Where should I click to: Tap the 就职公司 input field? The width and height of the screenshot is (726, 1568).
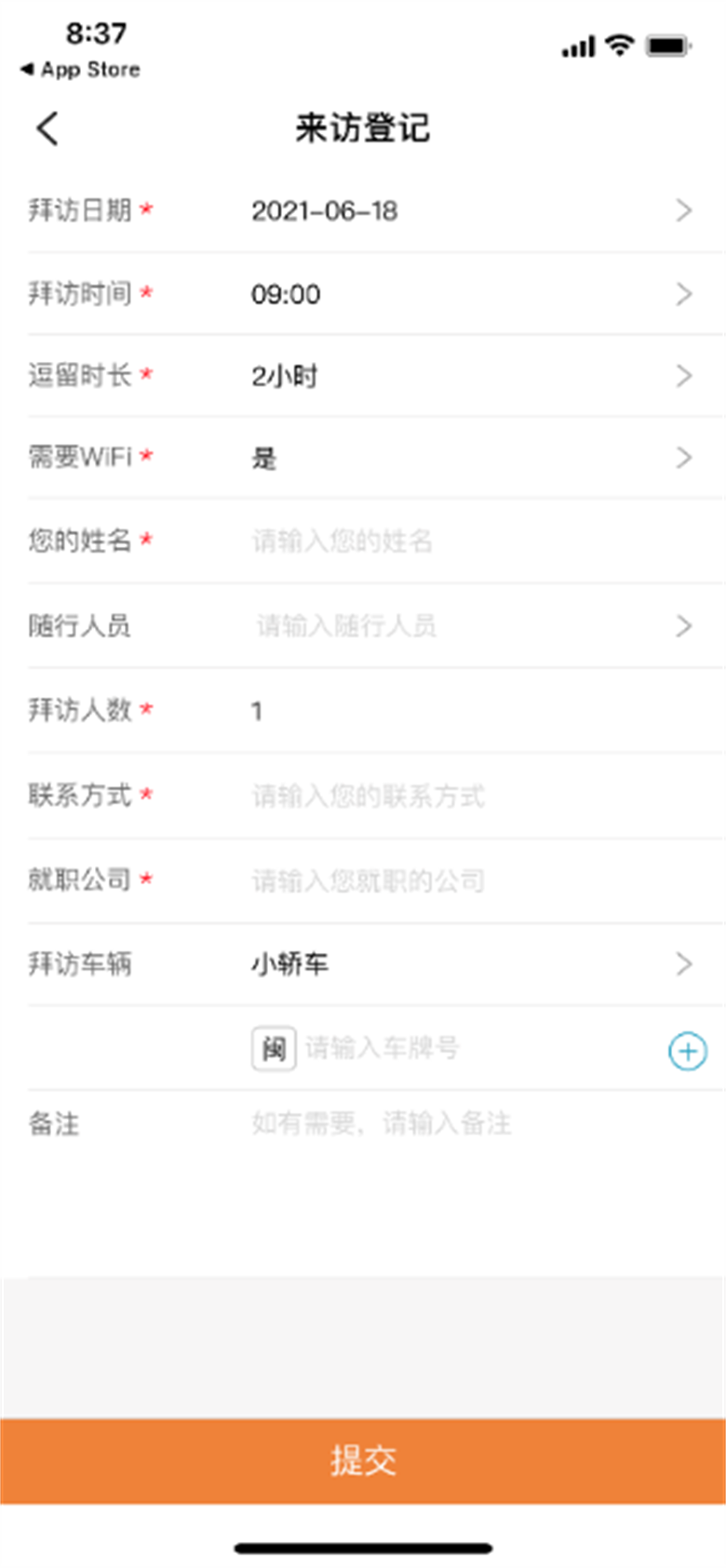[465, 880]
